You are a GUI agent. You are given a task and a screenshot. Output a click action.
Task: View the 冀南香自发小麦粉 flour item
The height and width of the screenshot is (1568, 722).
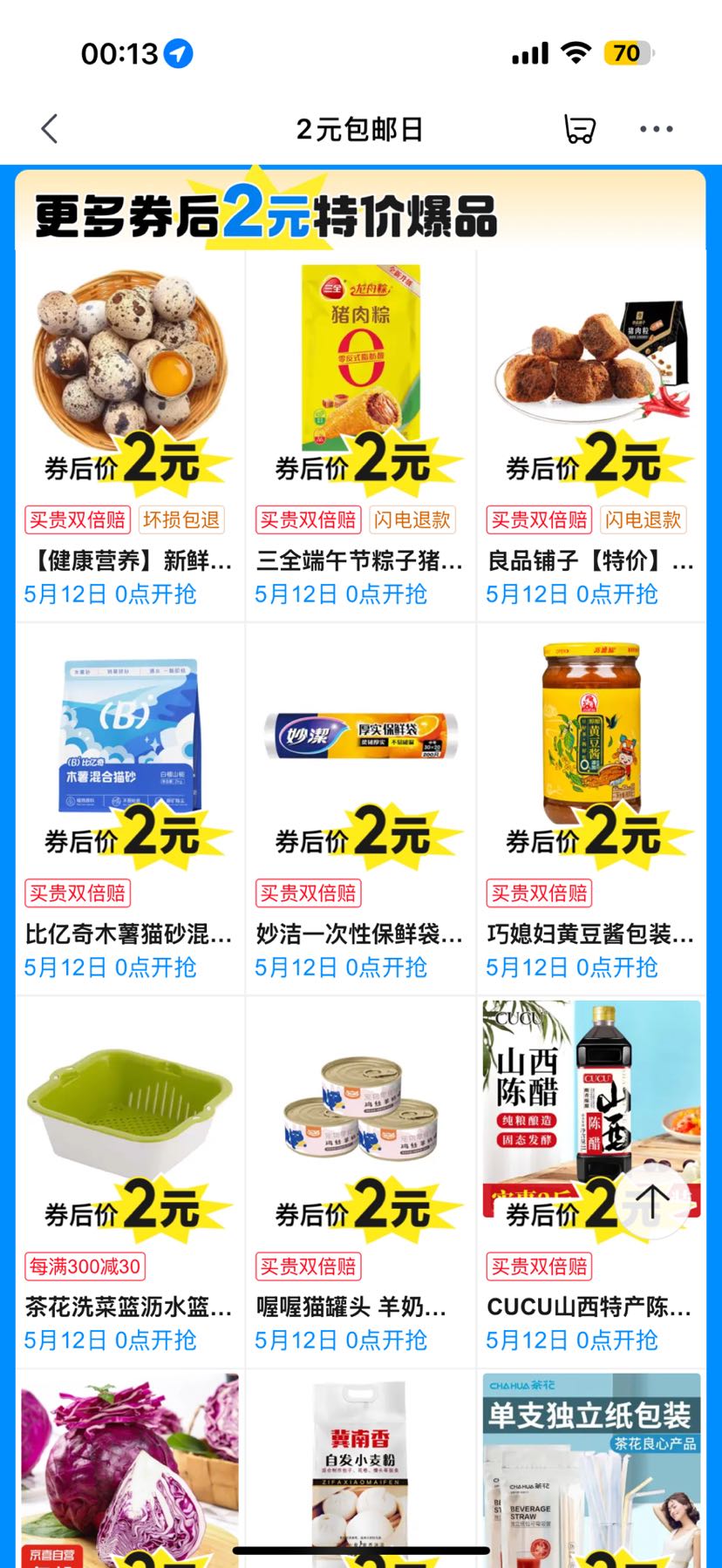point(360,1464)
